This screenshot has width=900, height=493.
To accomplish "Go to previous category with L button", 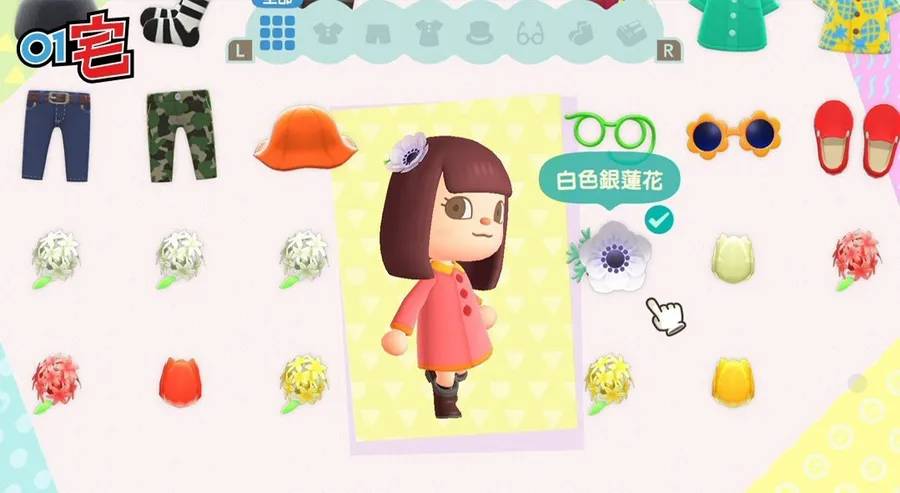I will (x=240, y=49).
